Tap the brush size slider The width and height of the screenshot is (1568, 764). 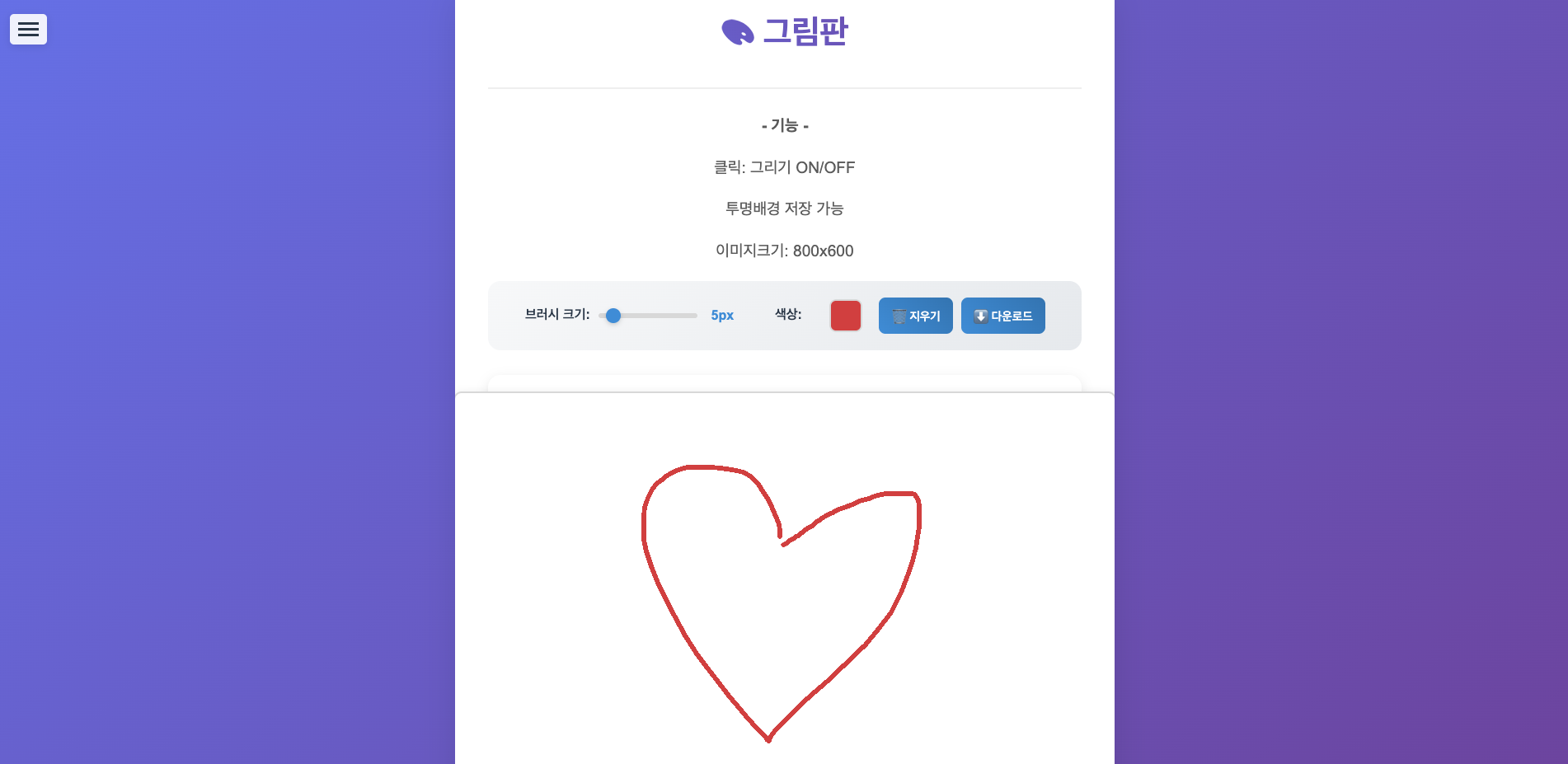coord(648,316)
